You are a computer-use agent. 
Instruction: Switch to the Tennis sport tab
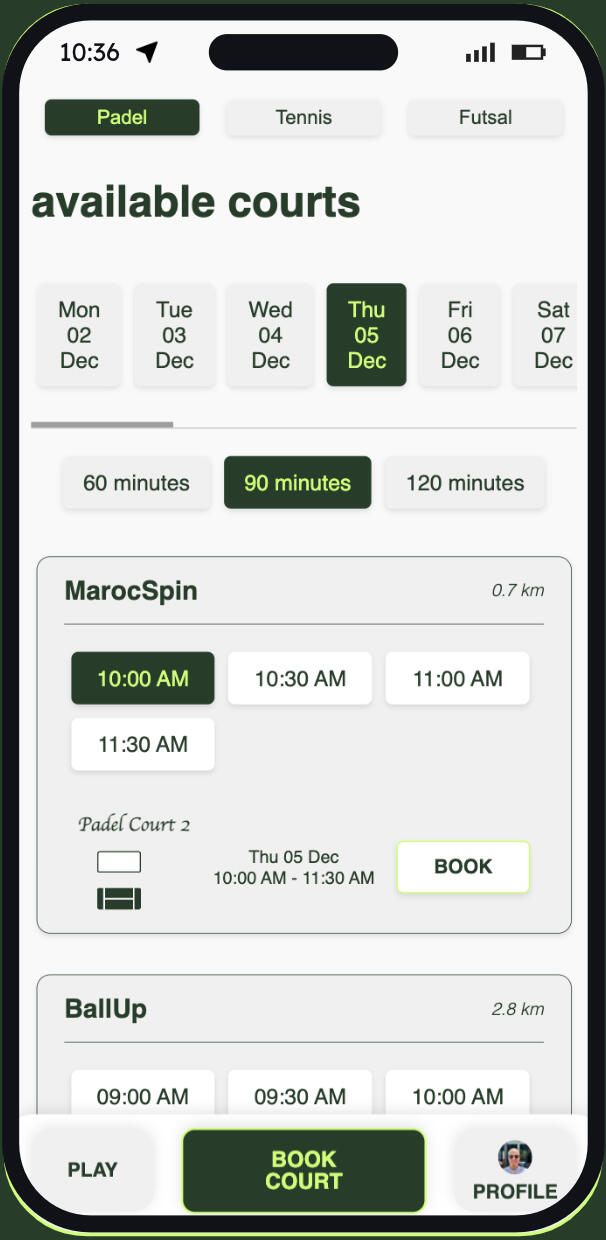click(303, 118)
